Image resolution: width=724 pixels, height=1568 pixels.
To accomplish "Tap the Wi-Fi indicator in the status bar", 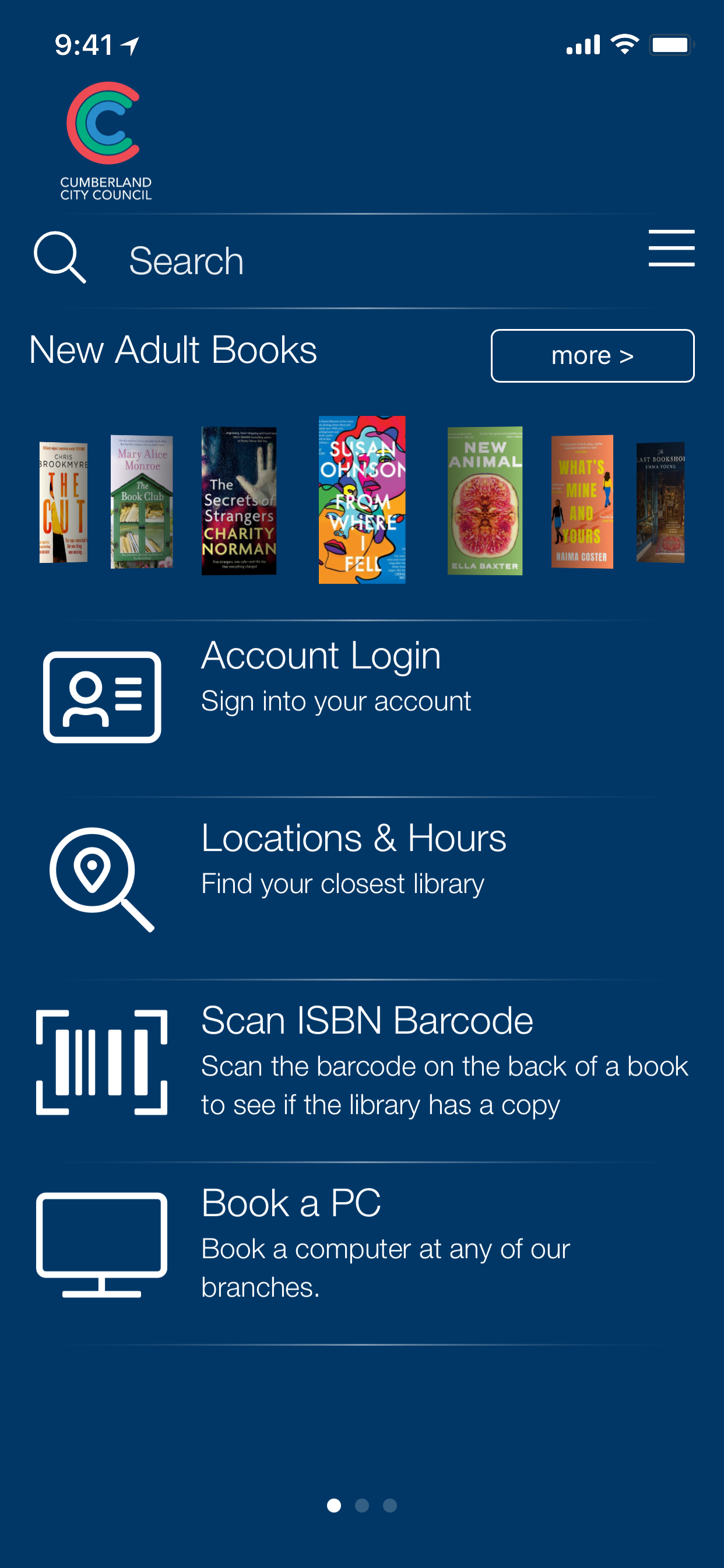I will 624,43.
